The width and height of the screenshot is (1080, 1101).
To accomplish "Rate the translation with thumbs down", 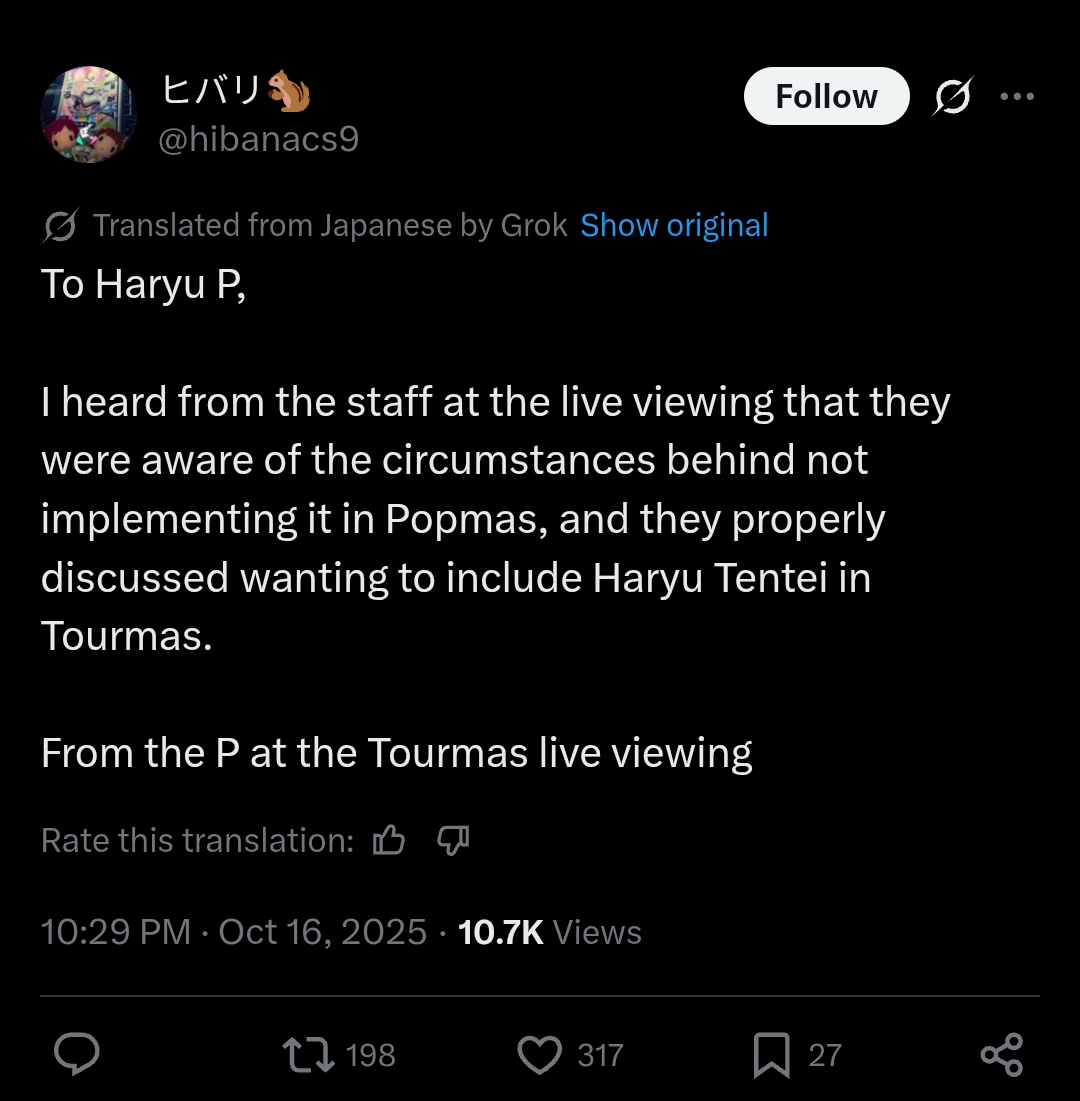I will (x=453, y=840).
